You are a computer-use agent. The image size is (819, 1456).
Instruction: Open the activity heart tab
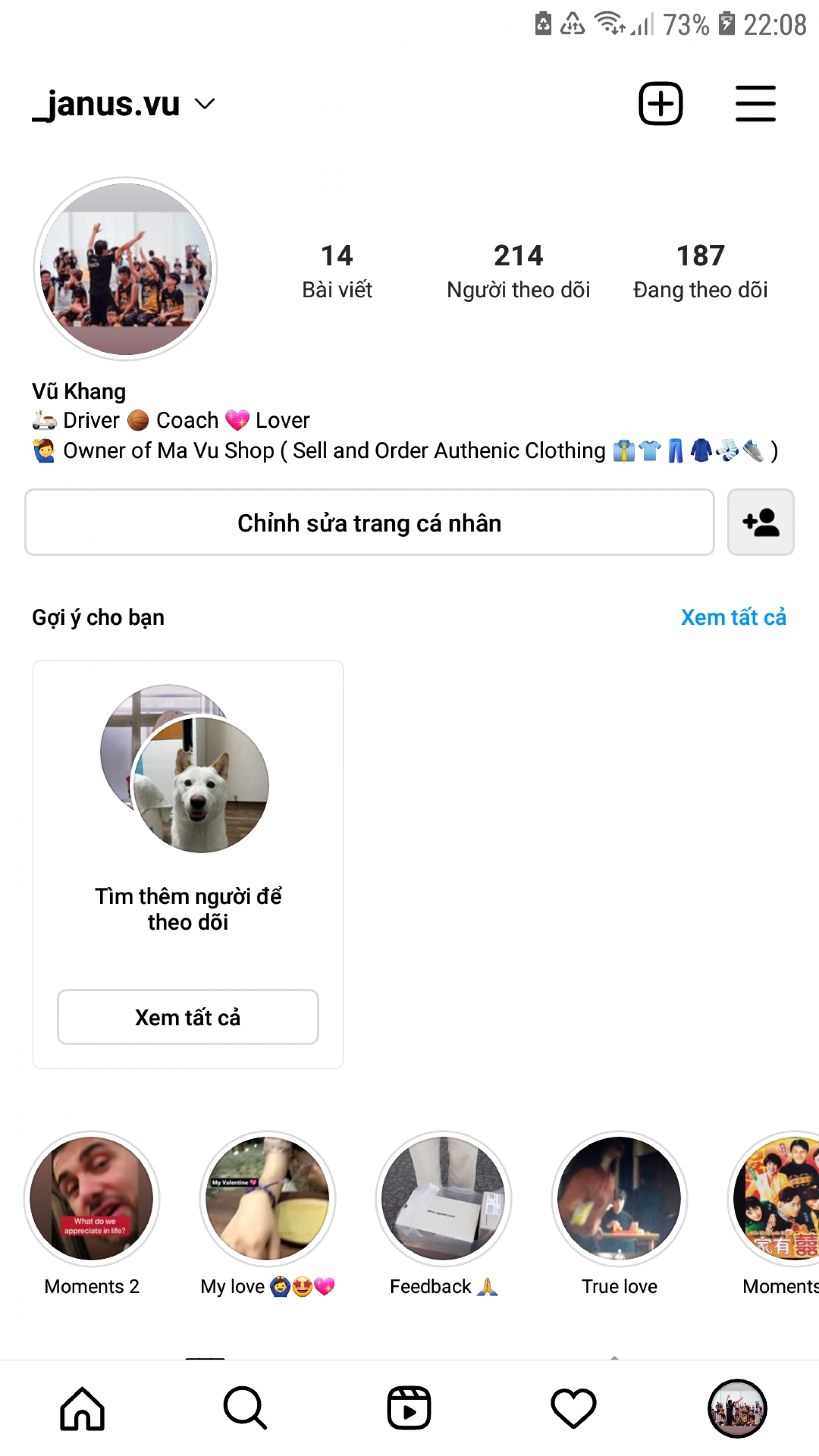[x=573, y=1409]
